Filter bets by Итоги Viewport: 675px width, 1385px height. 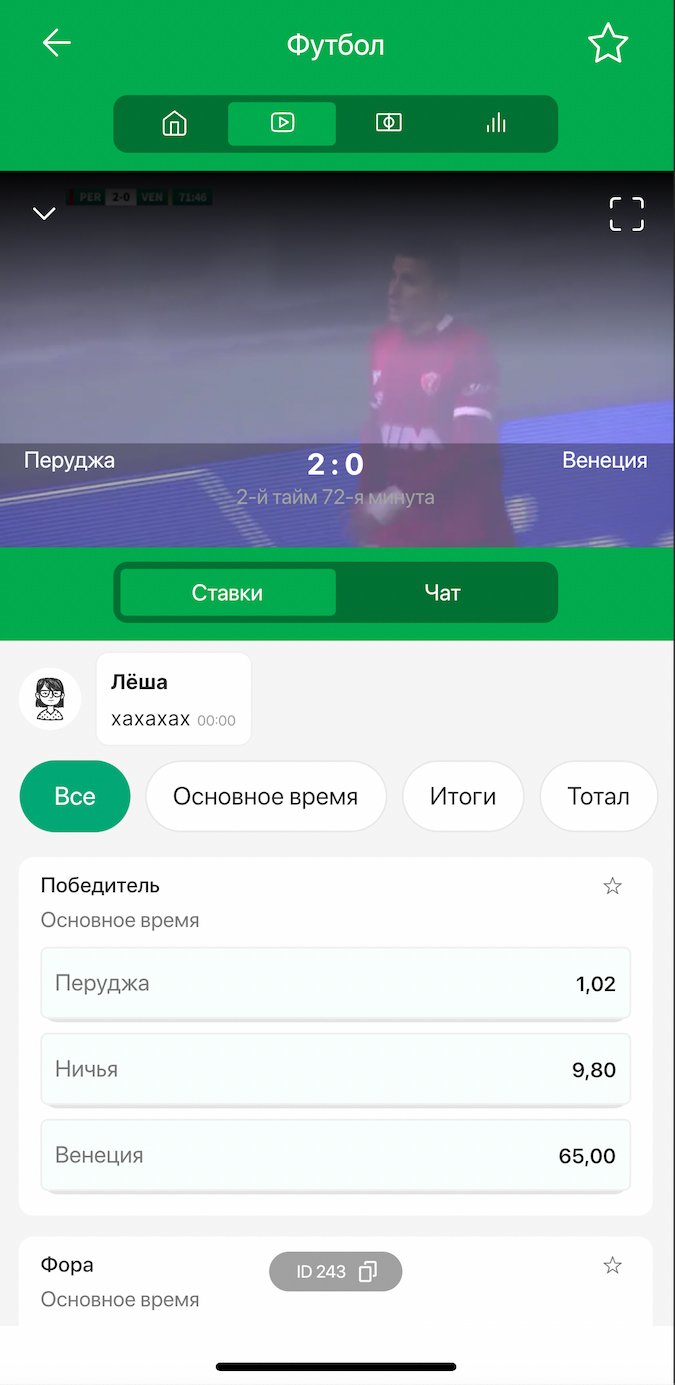click(463, 797)
